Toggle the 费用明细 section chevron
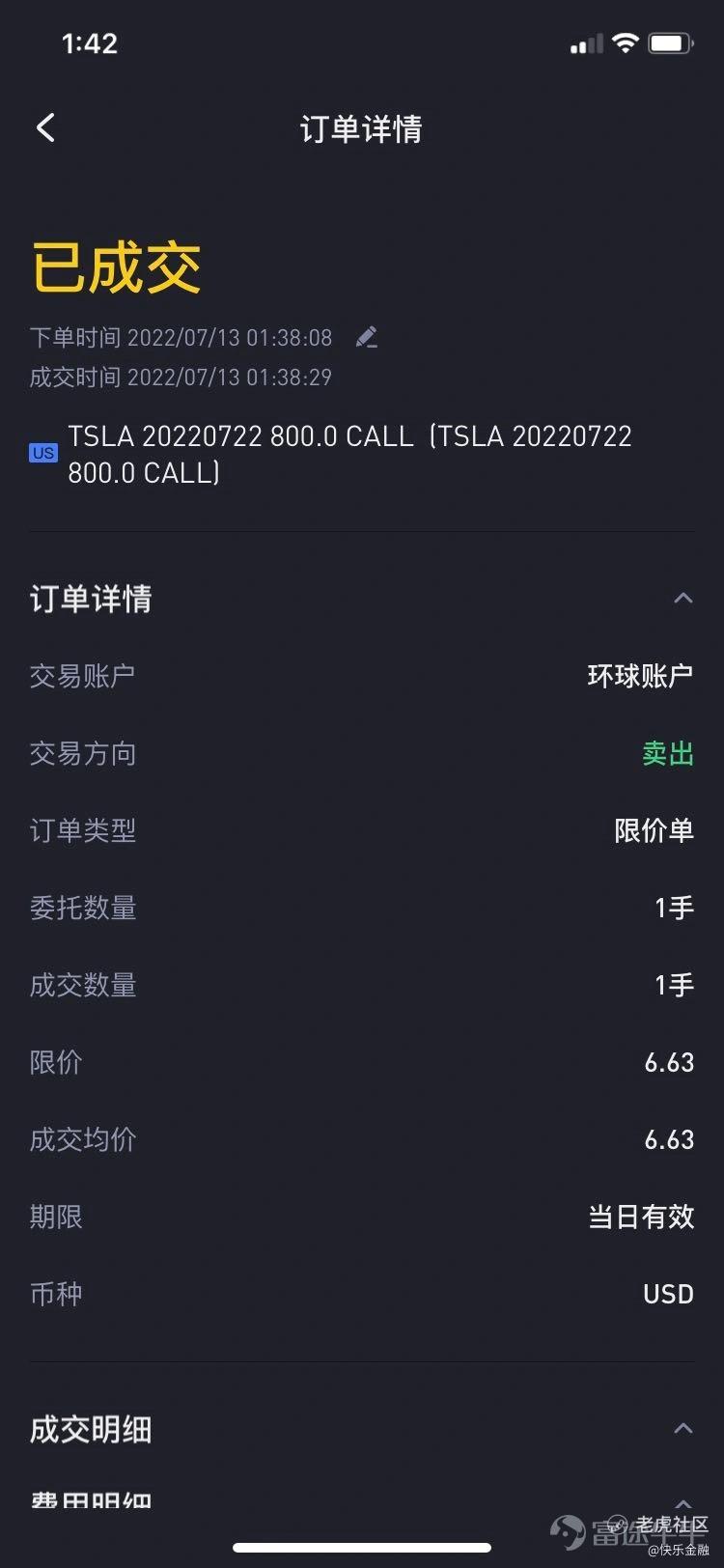The width and height of the screenshot is (724, 1568). point(682,1503)
